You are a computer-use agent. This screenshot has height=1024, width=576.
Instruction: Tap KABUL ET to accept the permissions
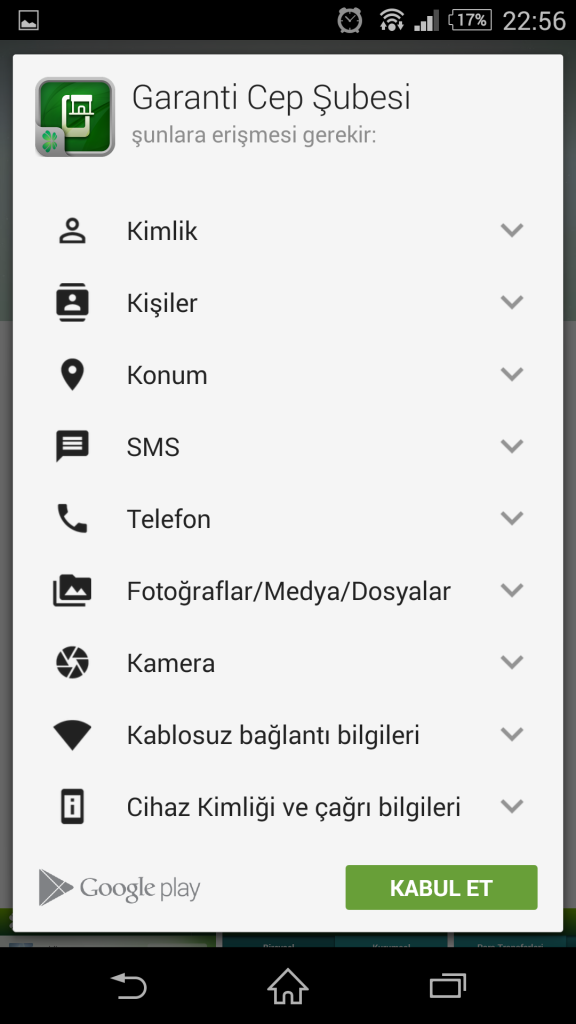[441, 888]
